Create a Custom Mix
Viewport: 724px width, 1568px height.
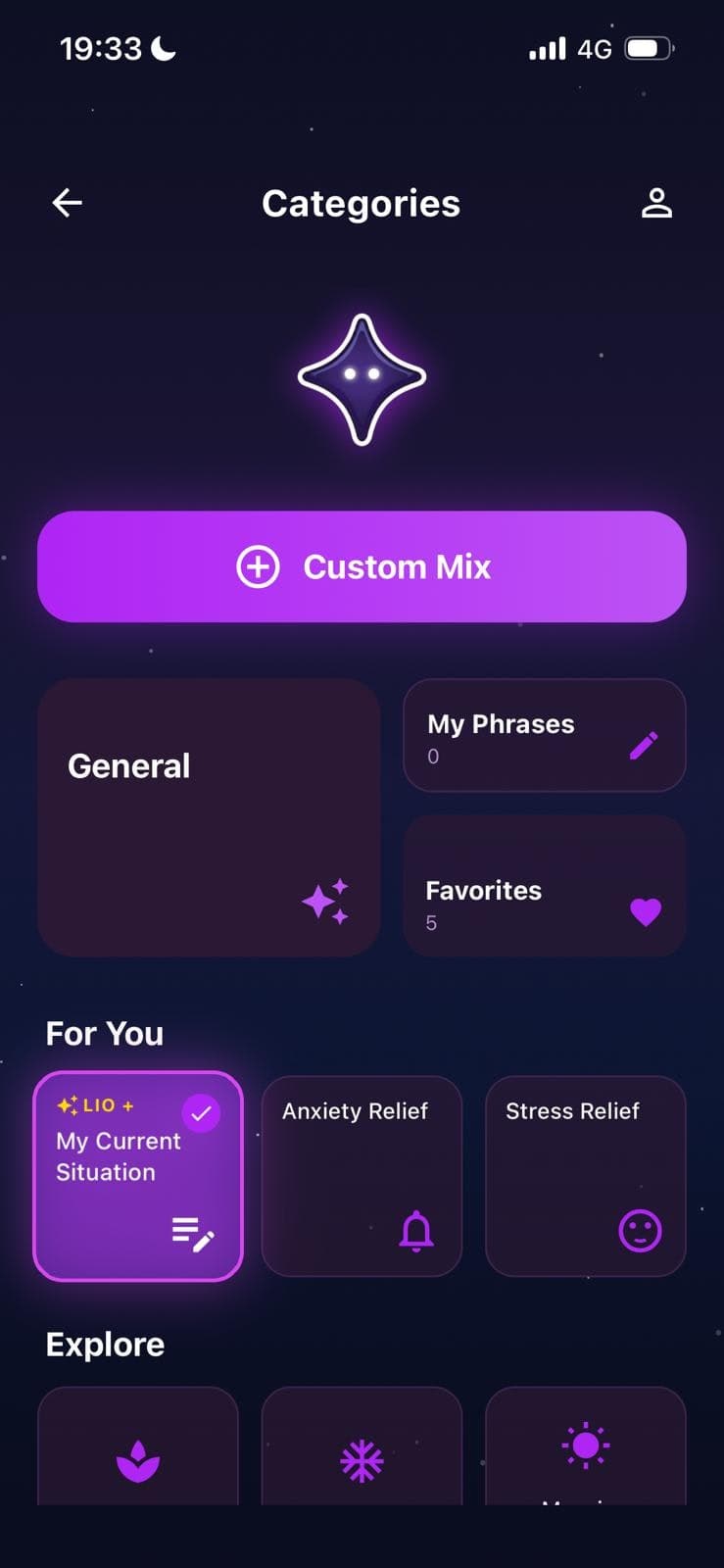tap(362, 566)
